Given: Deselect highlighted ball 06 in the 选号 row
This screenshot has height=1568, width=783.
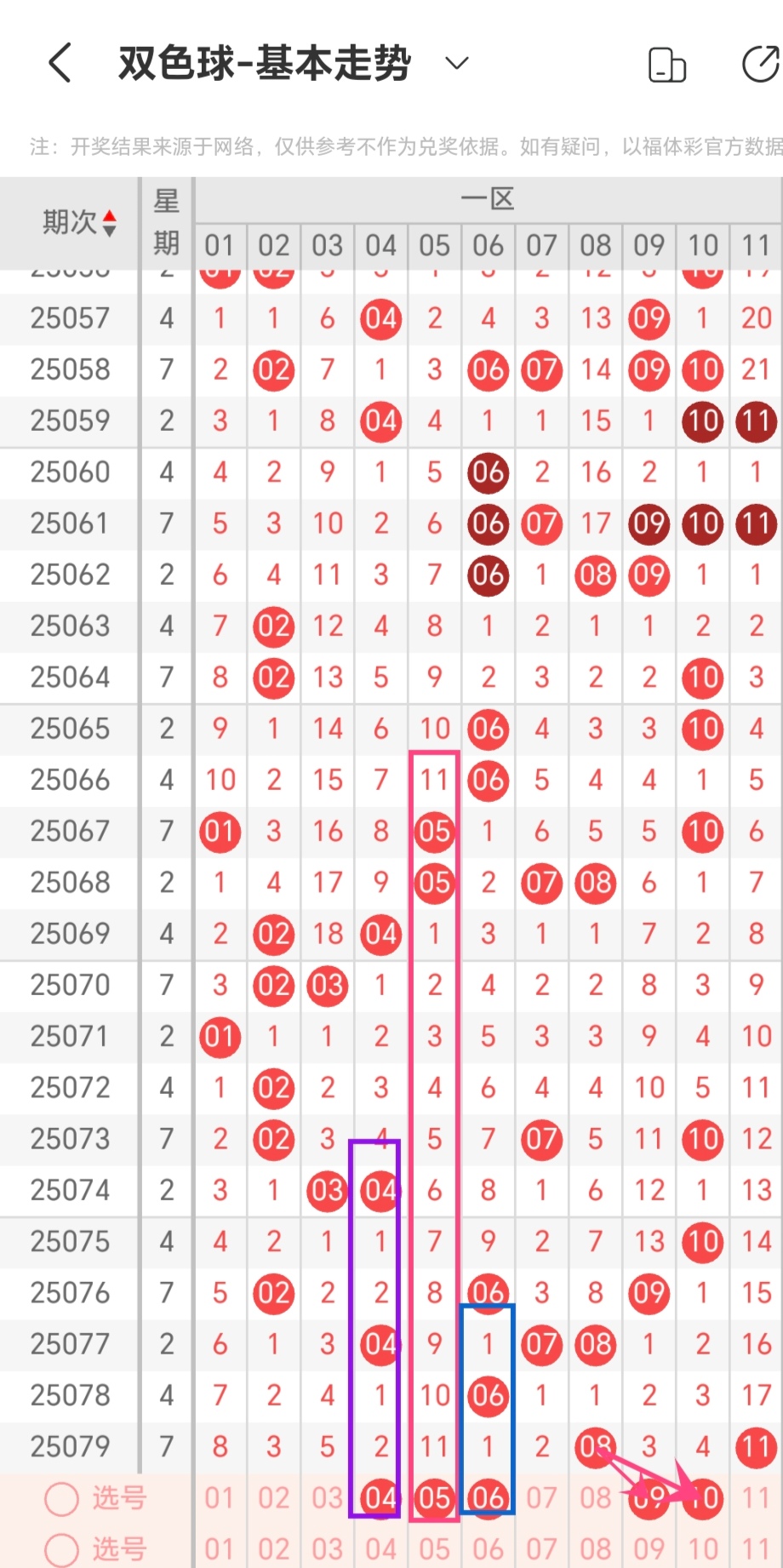Looking at the screenshot, I should coord(488,1497).
